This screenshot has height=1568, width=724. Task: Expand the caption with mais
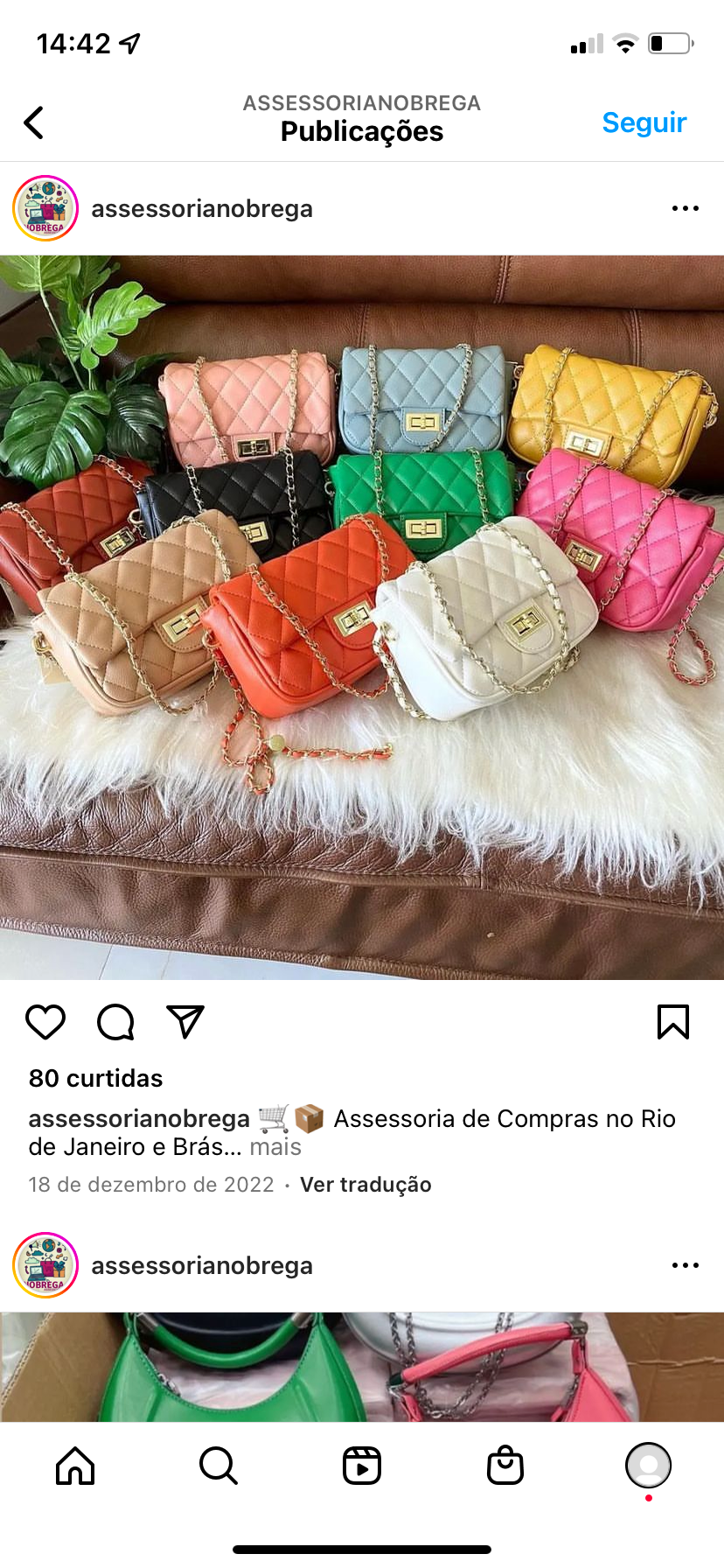(x=275, y=1147)
